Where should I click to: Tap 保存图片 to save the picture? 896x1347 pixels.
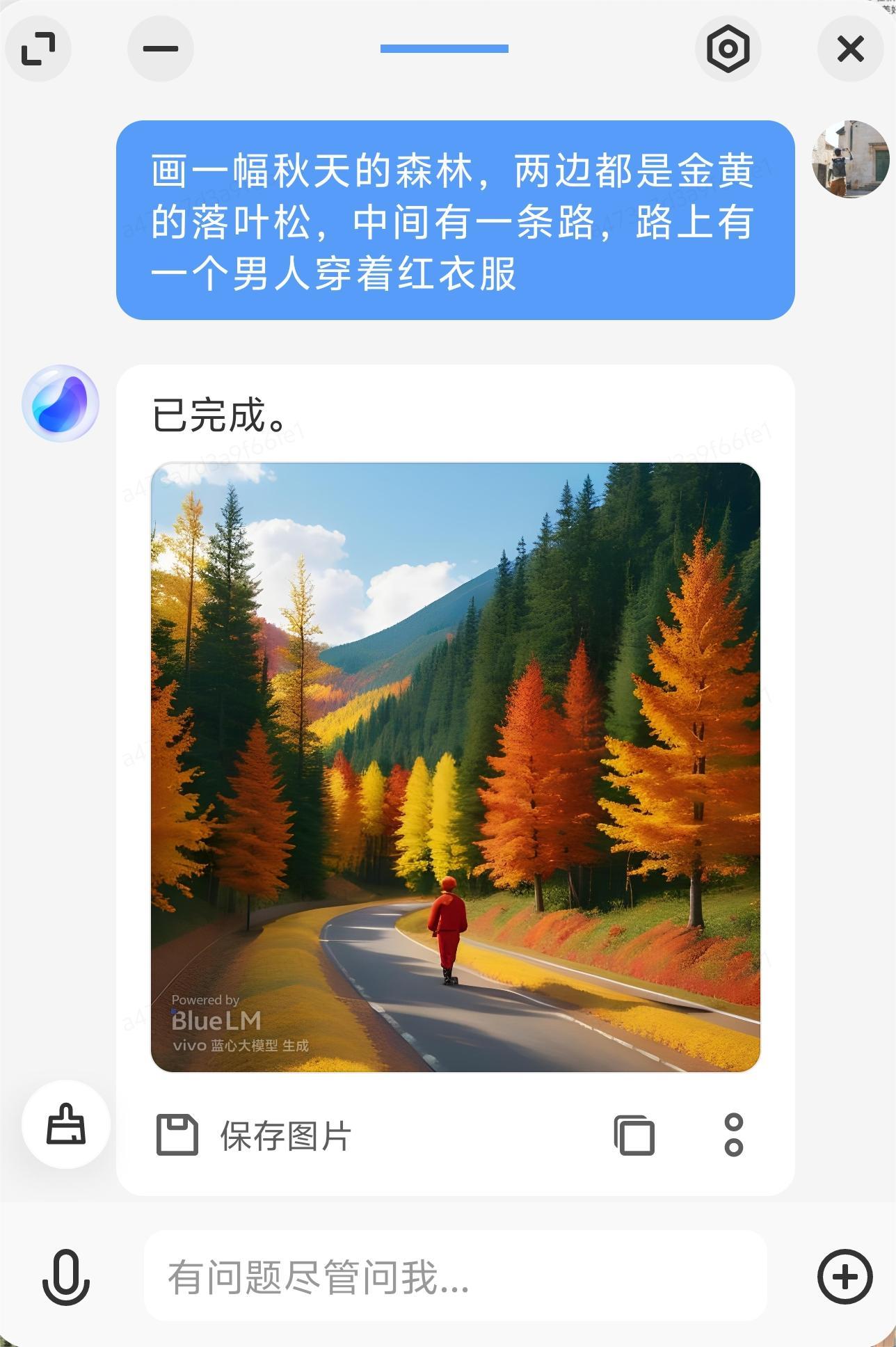[x=255, y=1135]
